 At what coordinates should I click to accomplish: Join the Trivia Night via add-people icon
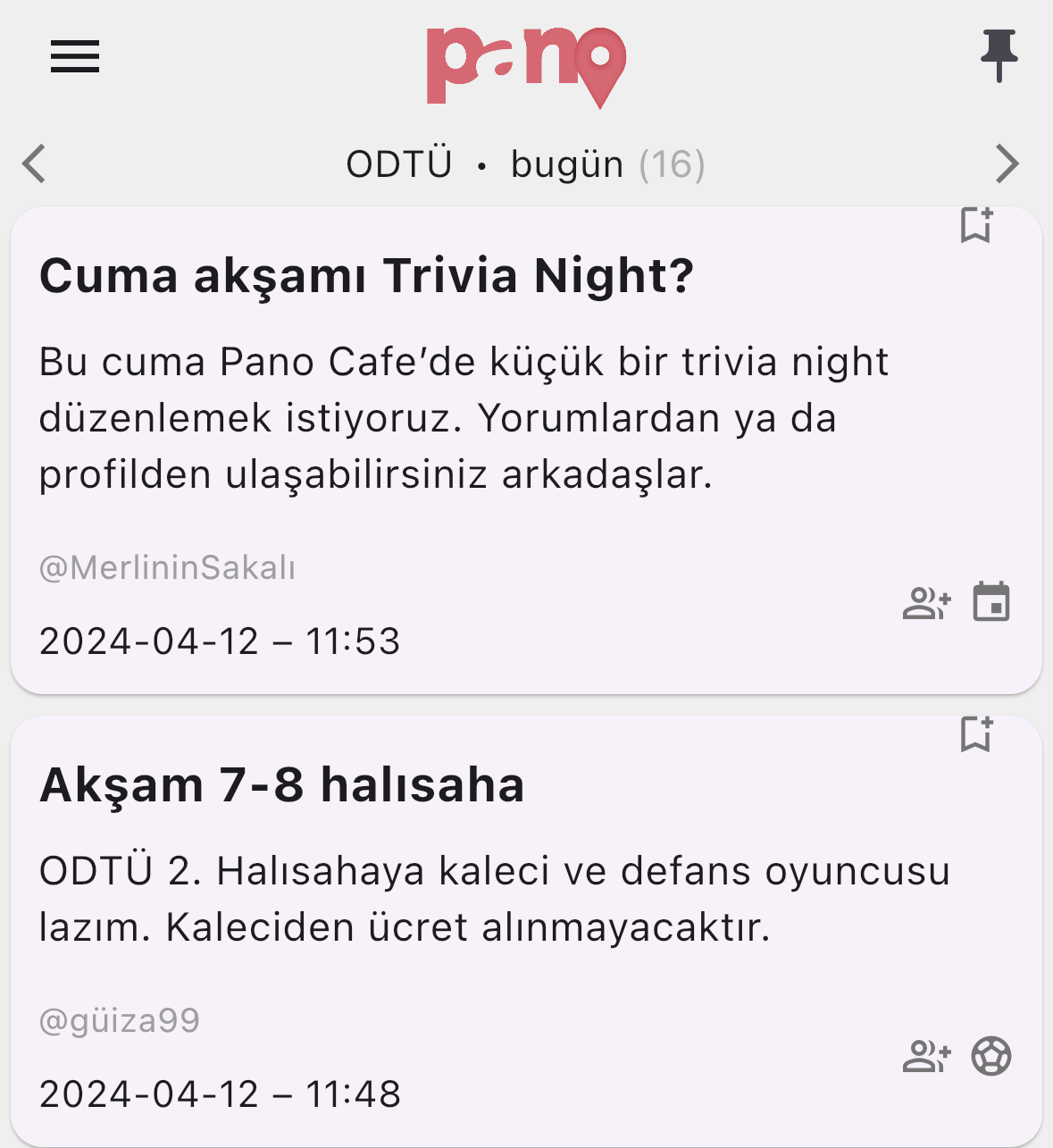926,603
